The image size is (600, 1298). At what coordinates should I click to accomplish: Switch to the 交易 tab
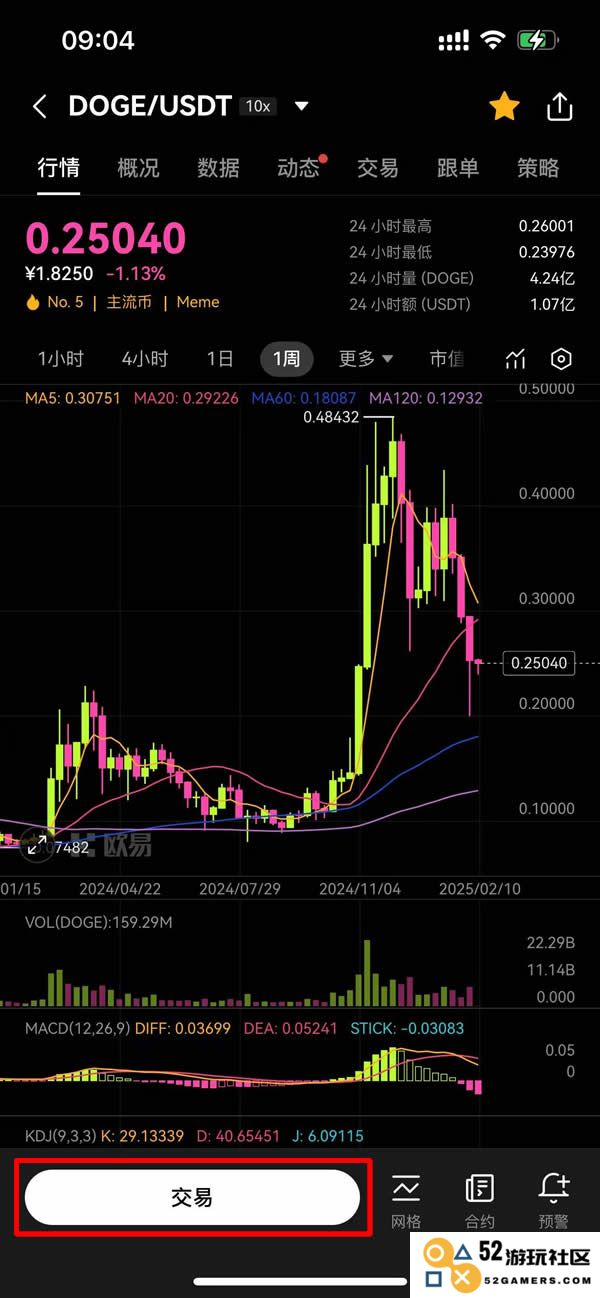coord(378,168)
